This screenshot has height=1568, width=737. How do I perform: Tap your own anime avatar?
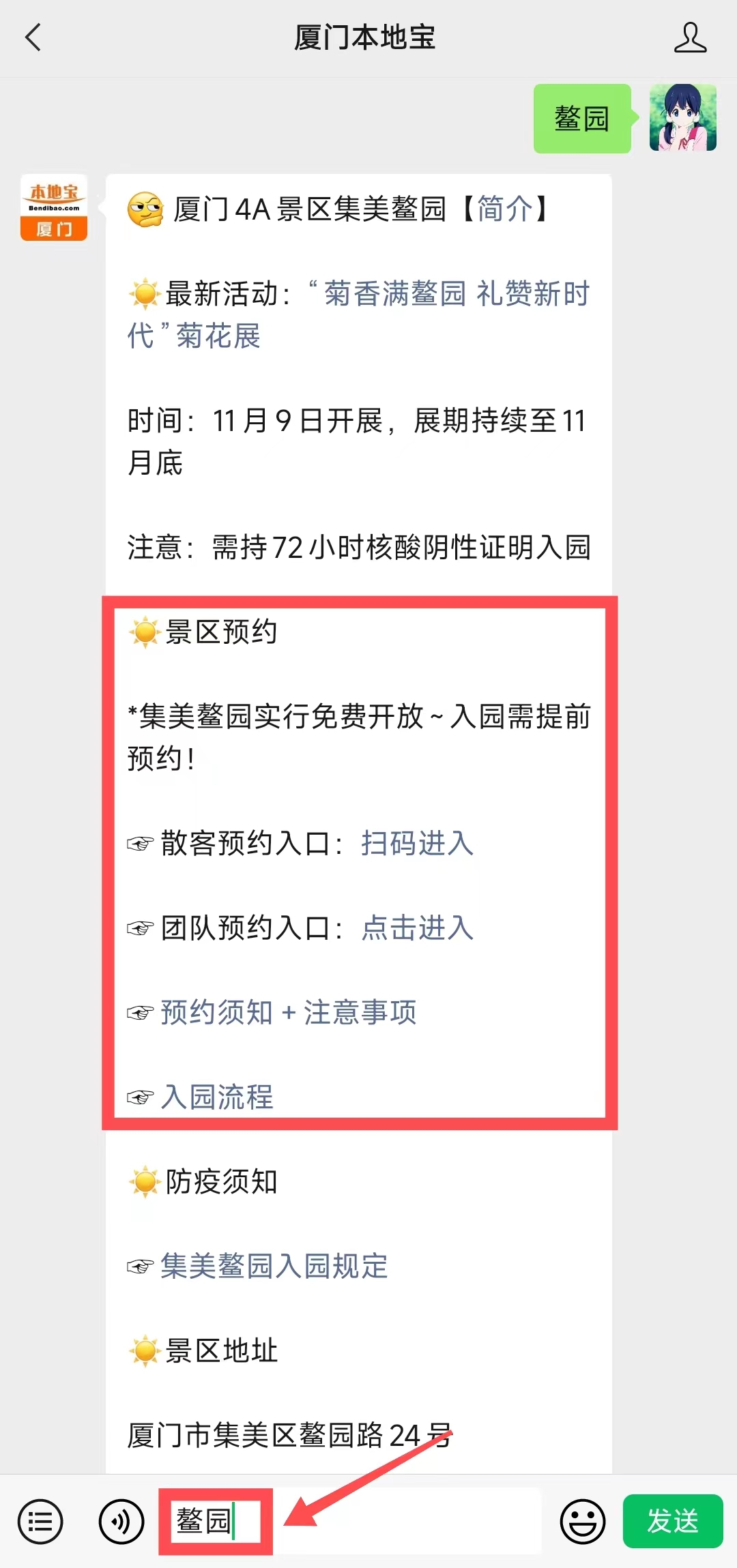[x=683, y=118]
